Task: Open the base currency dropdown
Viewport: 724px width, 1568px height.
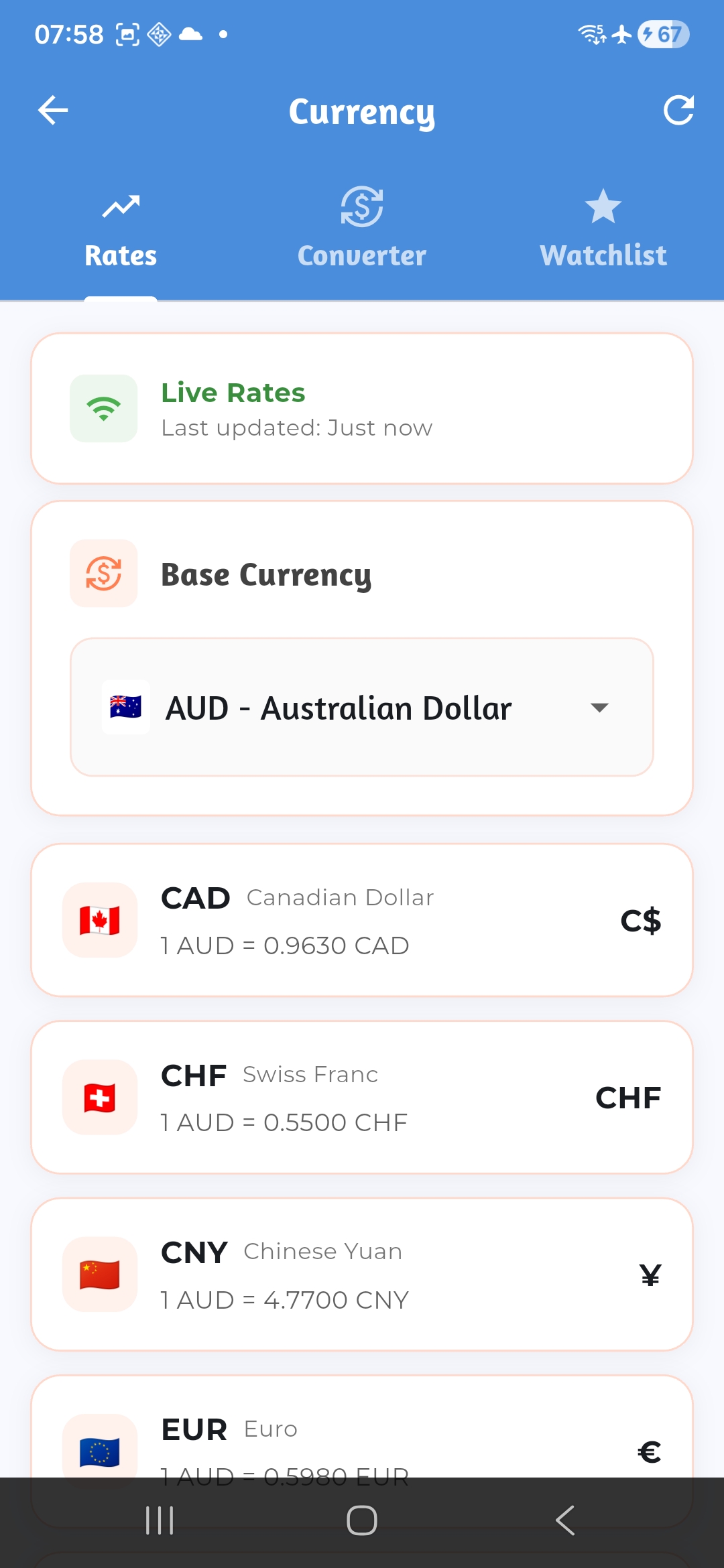Action: 362,707
